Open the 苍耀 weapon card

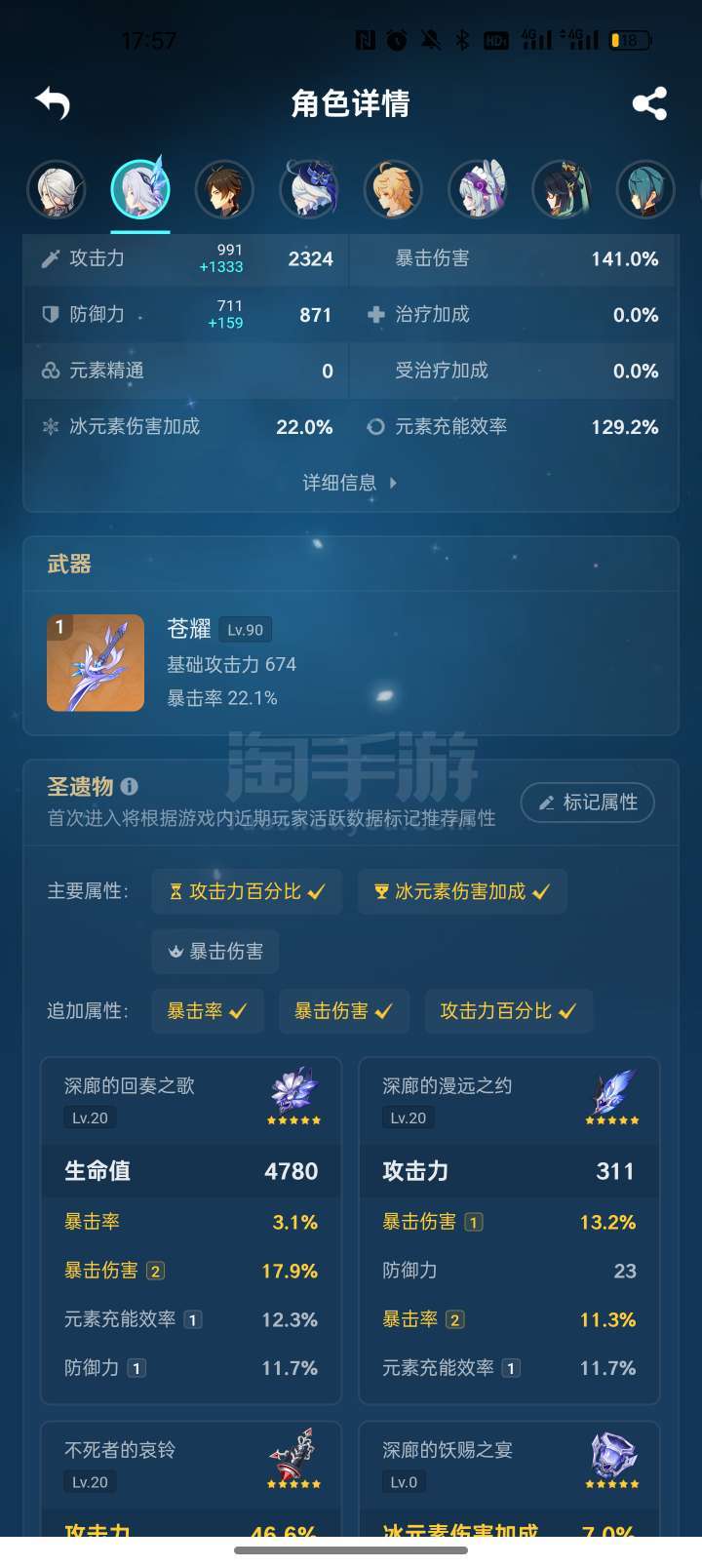click(x=351, y=663)
